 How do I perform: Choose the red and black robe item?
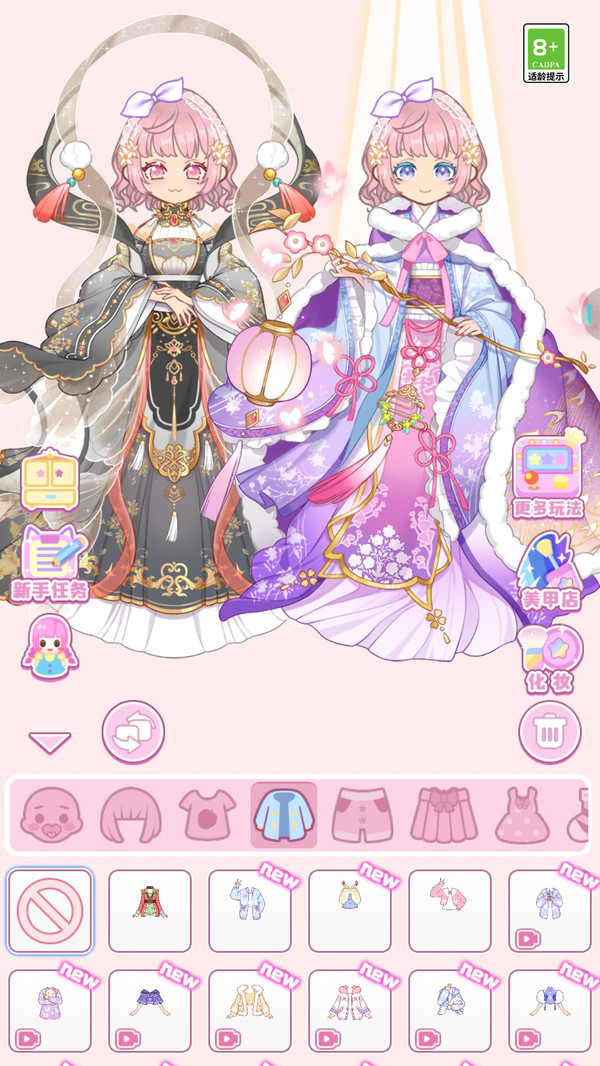pos(150,910)
